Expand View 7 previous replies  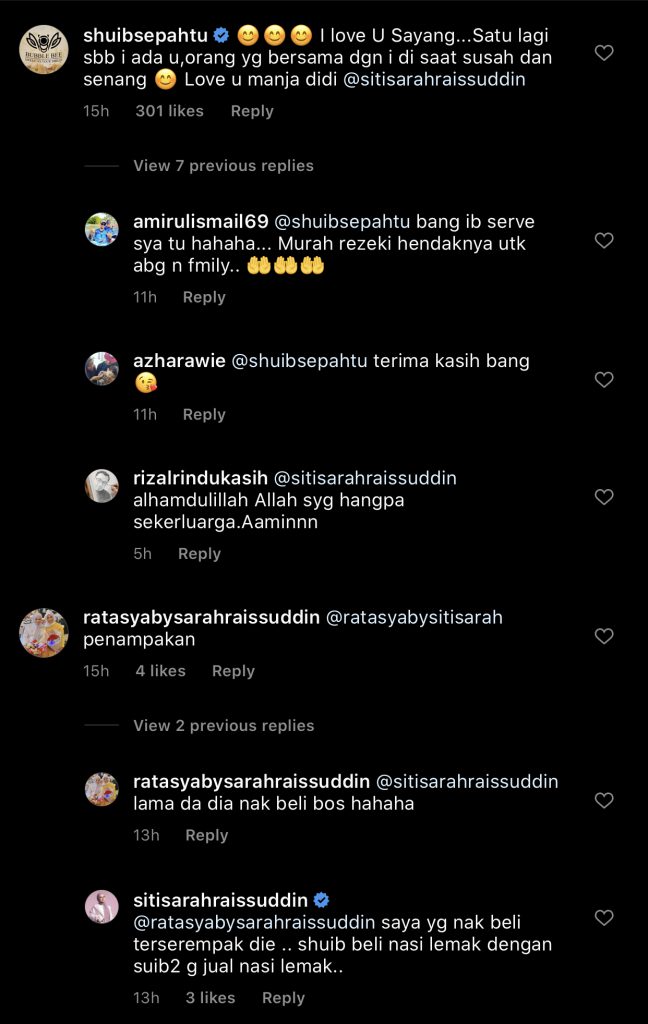point(223,166)
